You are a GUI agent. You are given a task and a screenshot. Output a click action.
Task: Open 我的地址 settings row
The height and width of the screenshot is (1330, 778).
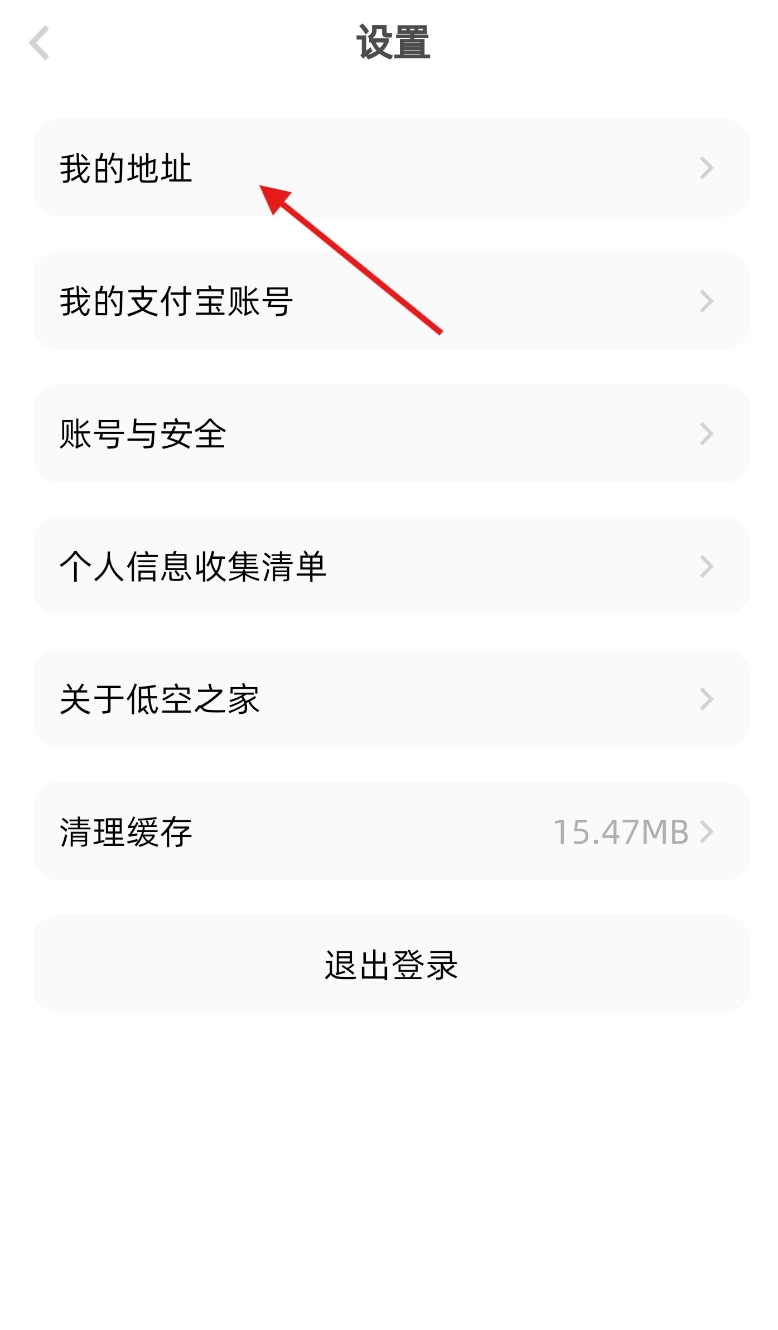(390, 168)
